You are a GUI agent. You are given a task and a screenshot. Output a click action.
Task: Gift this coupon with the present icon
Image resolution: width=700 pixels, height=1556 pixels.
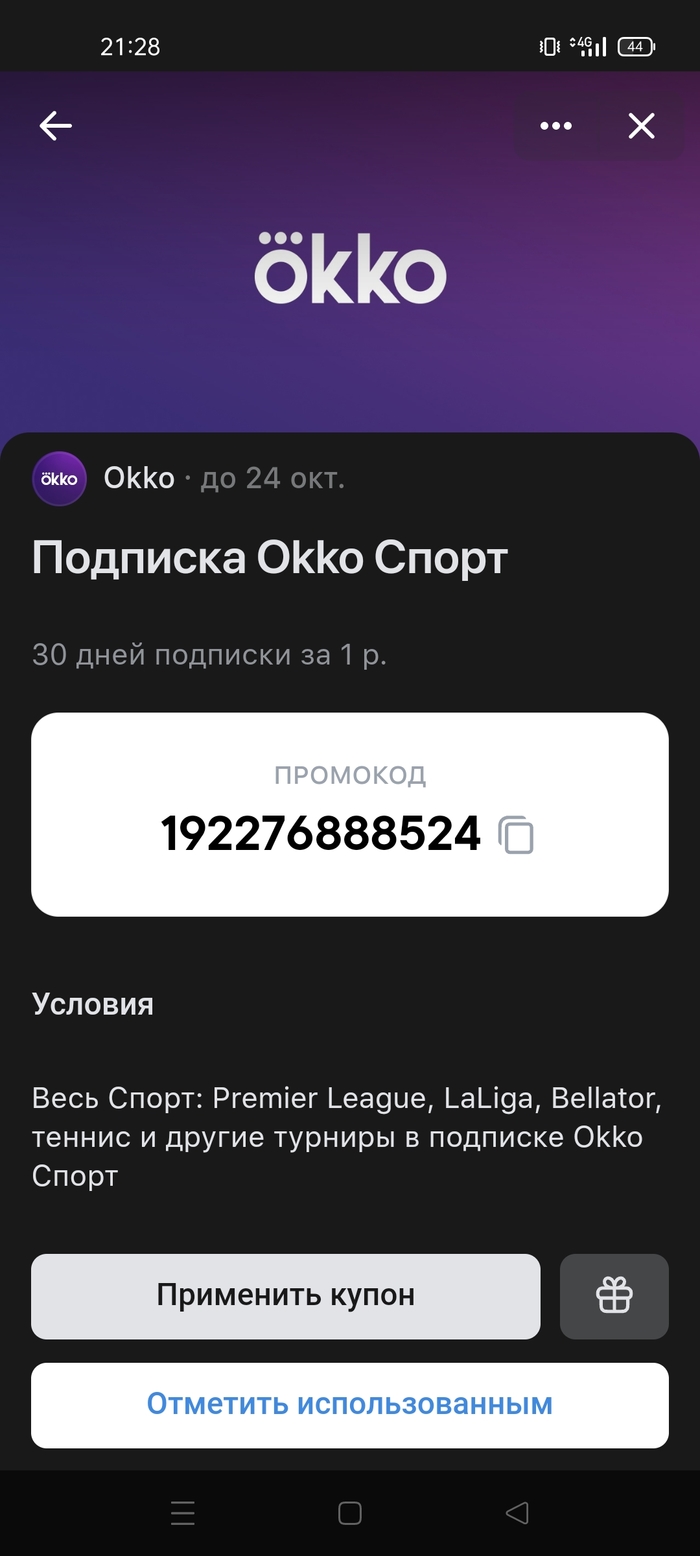(614, 1296)
